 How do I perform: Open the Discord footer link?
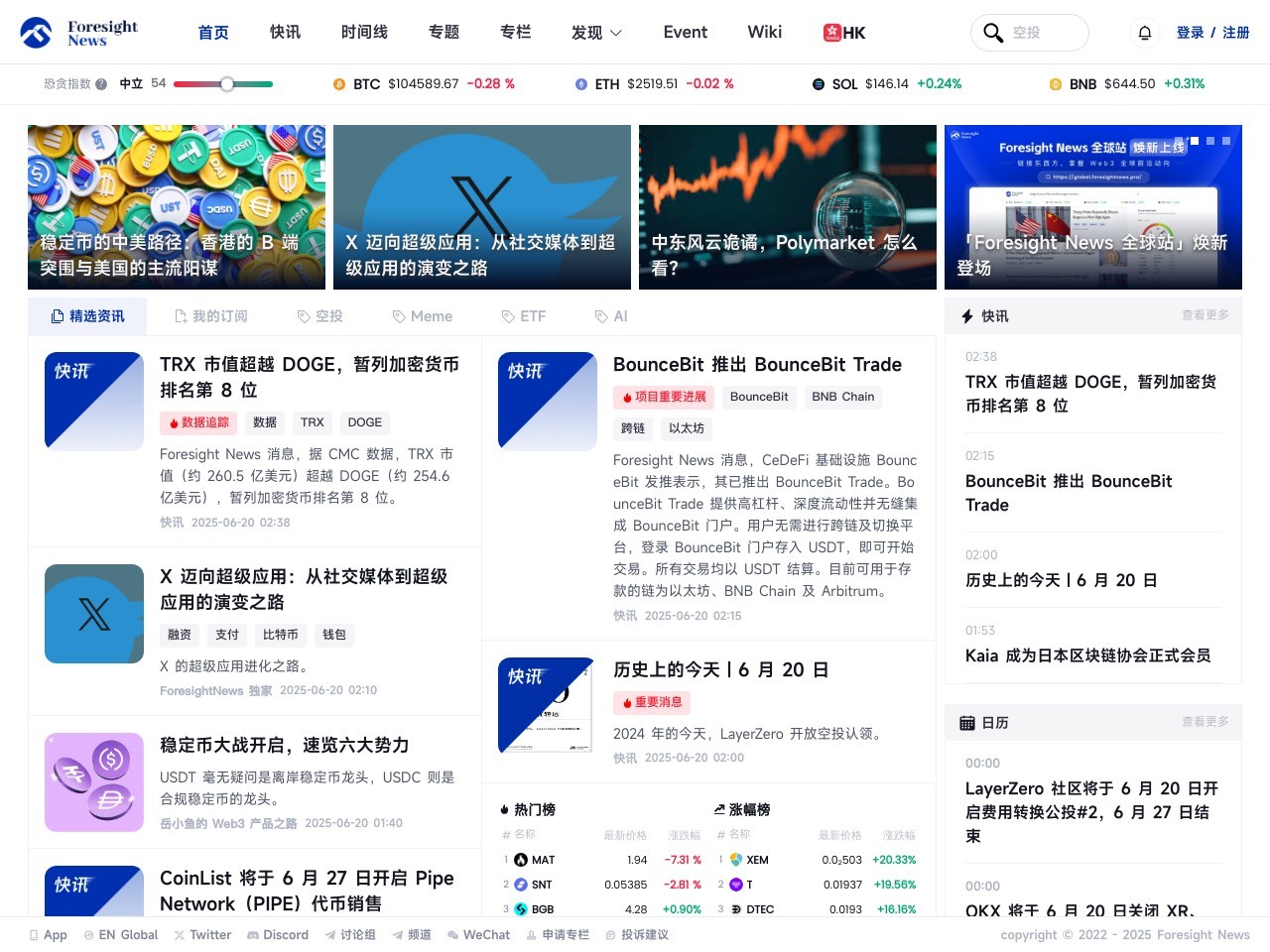(x=278, y=935)
